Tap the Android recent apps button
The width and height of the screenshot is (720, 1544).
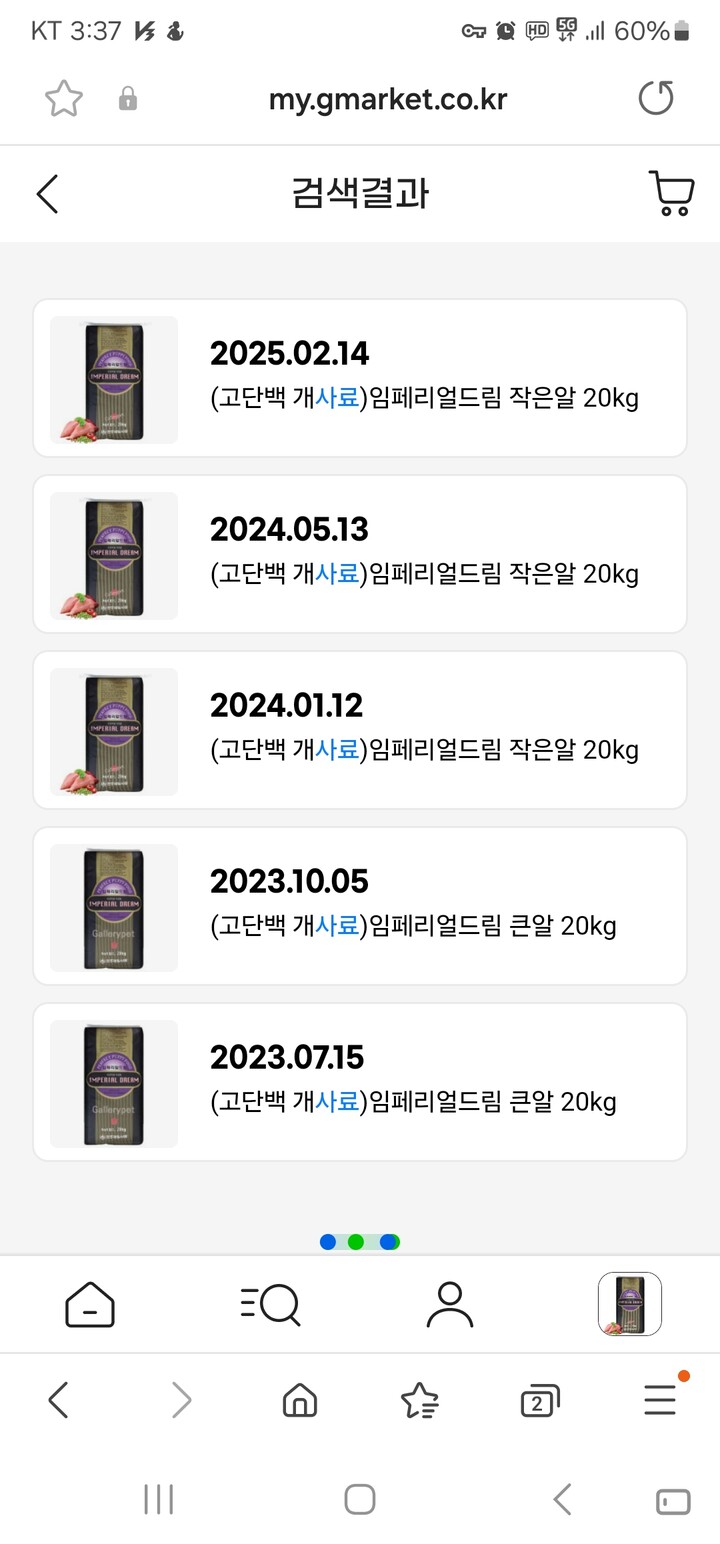[x=158, y=1499]
